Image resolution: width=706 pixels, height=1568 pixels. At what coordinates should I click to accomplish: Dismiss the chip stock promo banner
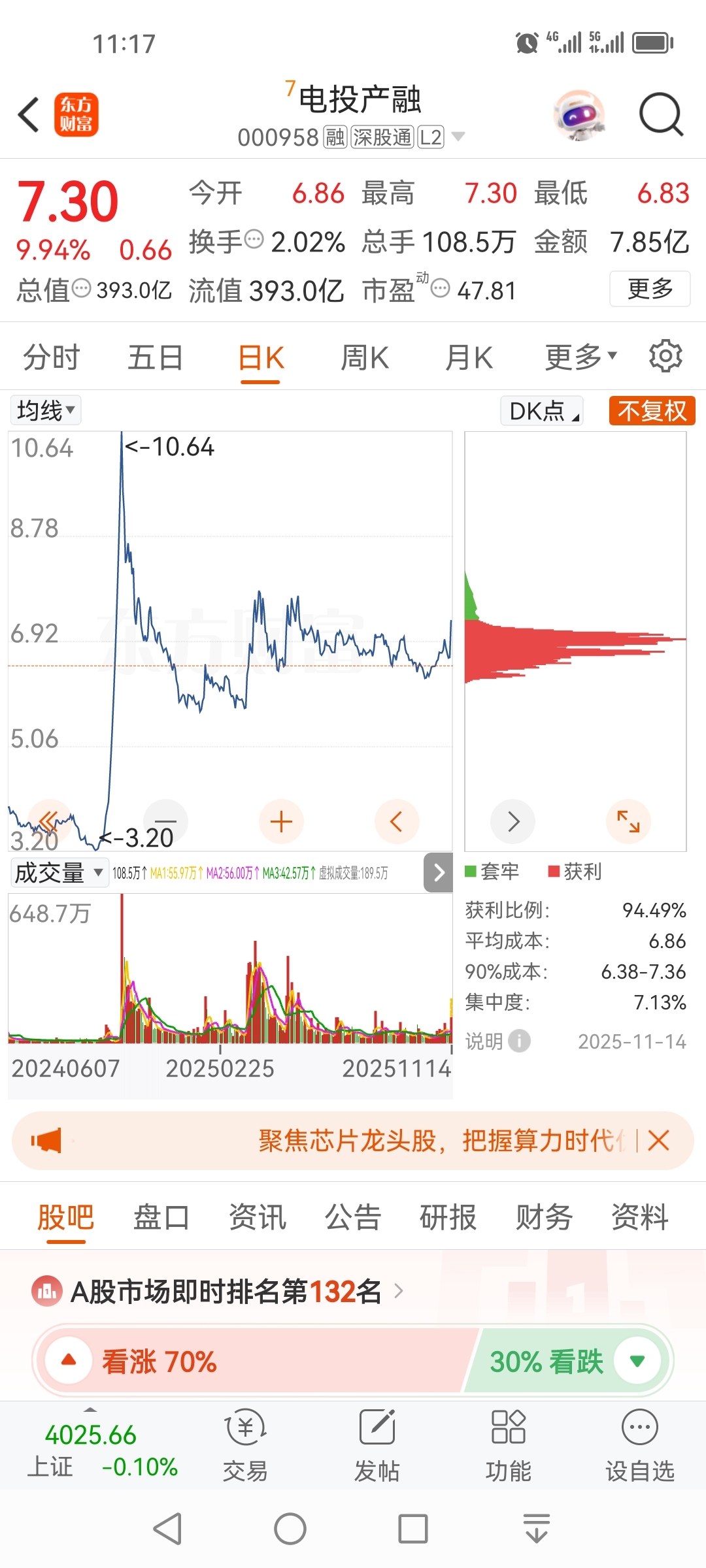point(658,1141)
